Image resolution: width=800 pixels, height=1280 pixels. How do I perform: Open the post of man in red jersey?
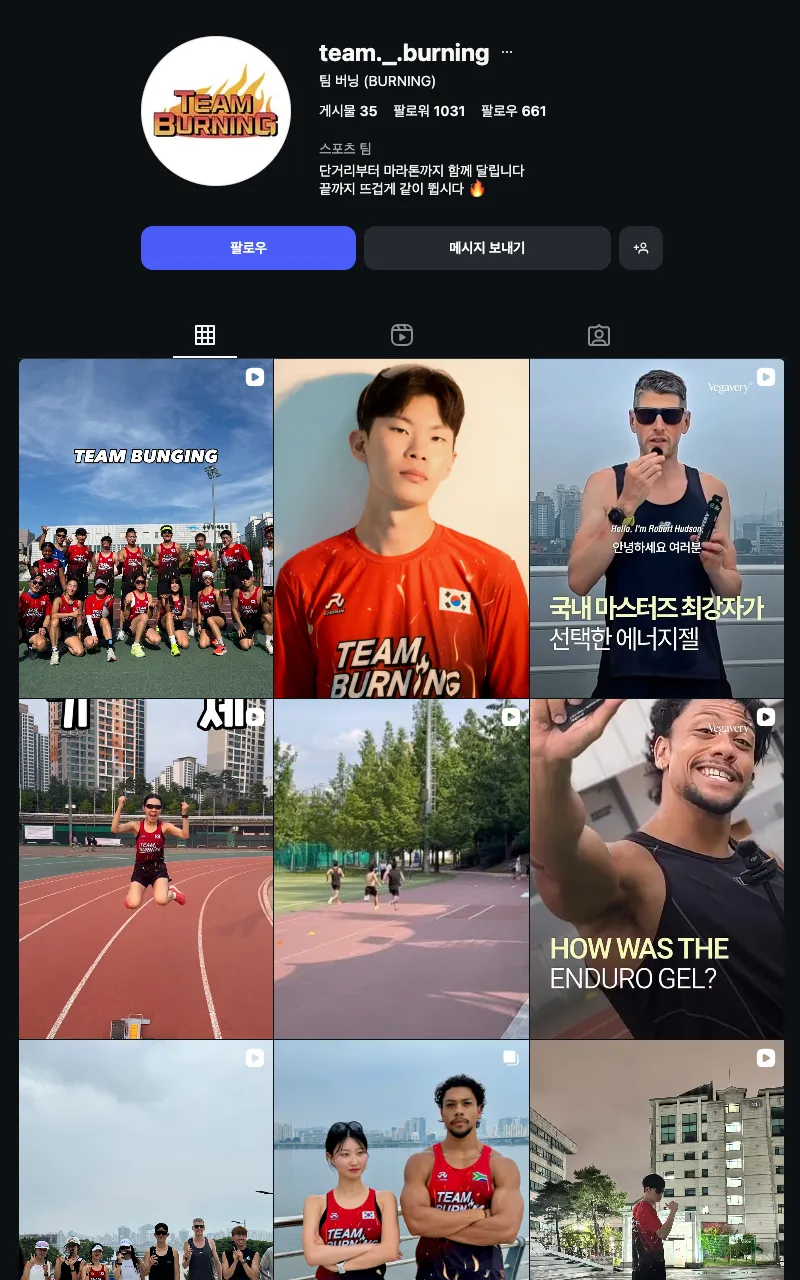point(401,528)
